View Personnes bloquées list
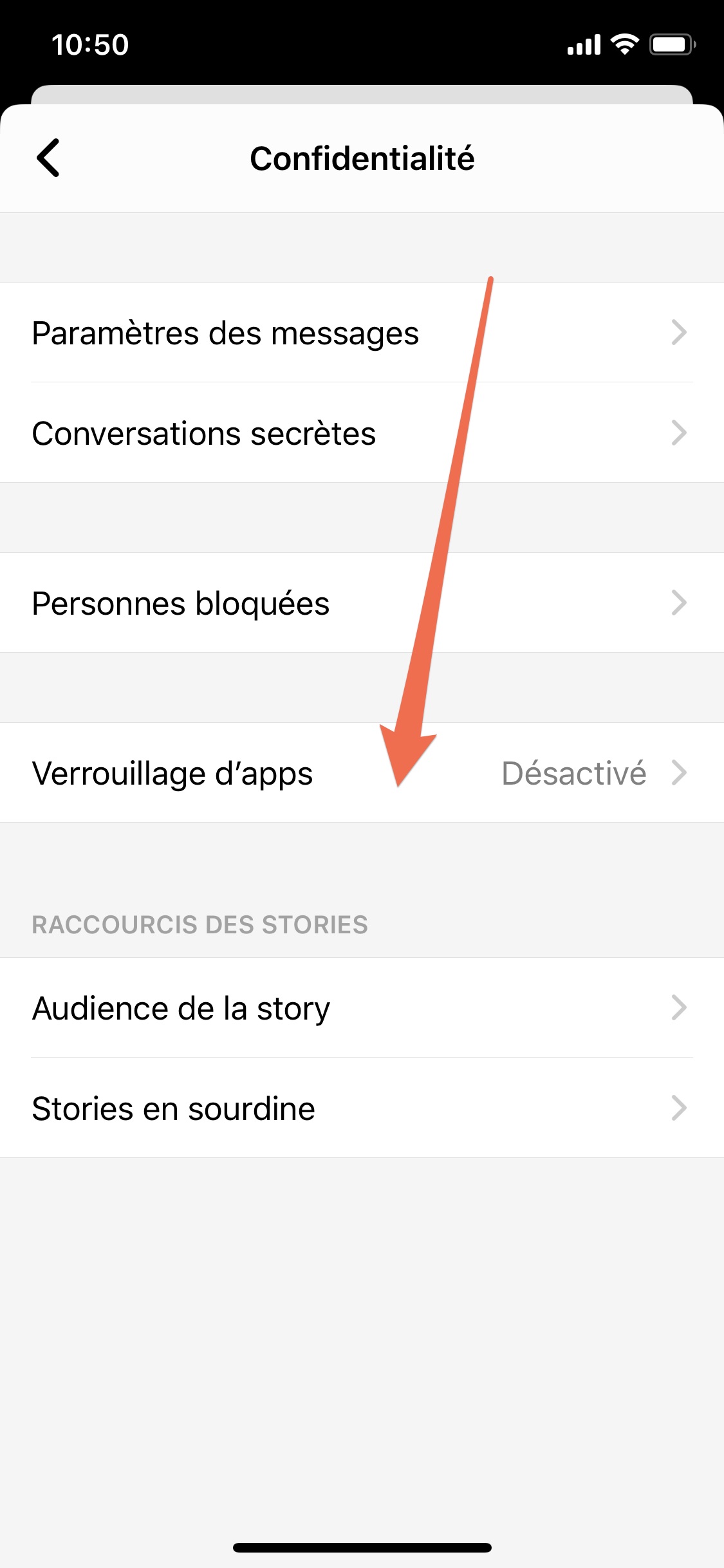724x1568 pixels. 362,603
